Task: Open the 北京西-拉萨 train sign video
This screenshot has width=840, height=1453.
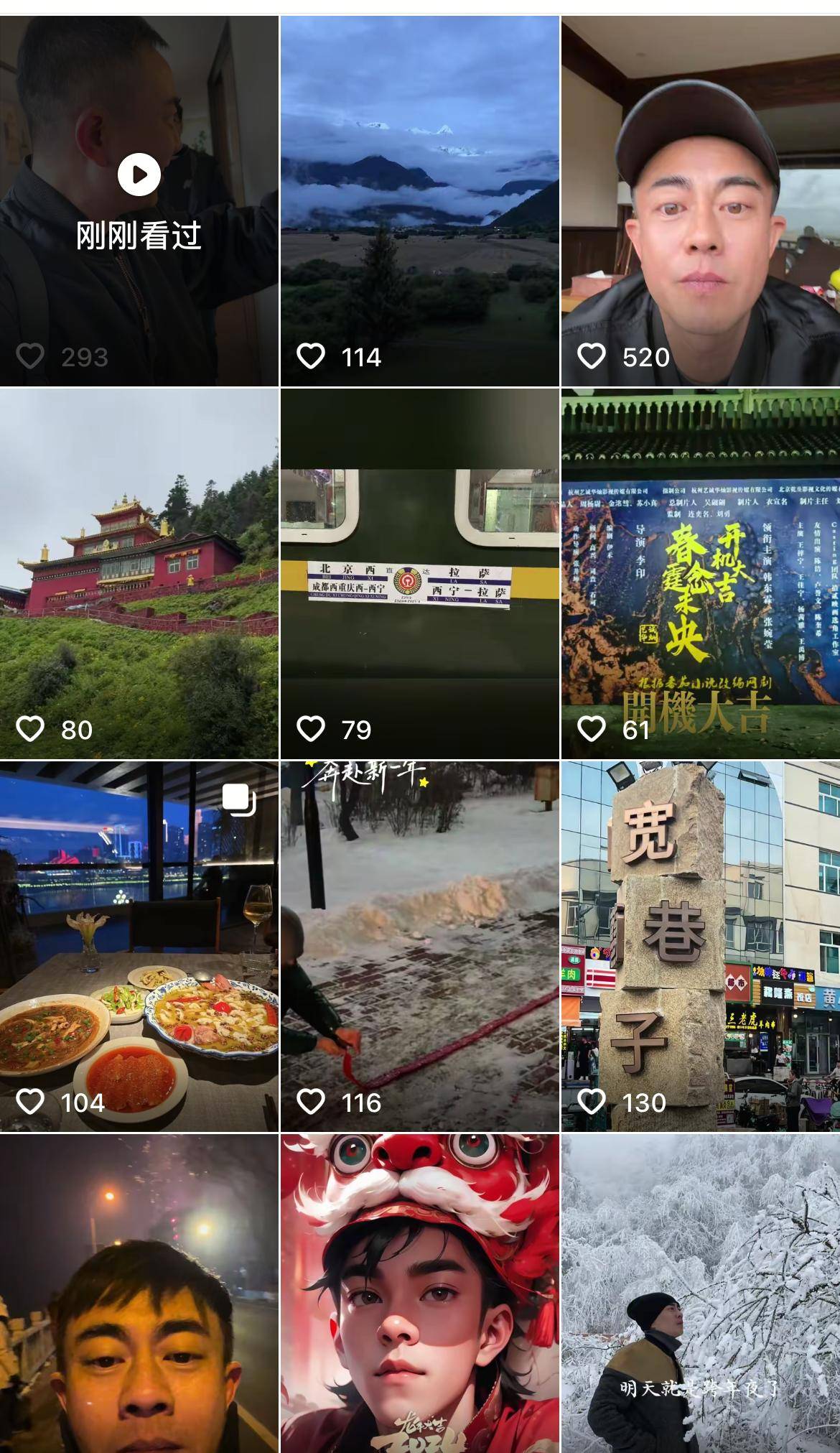Action: [x=419, y=573]
